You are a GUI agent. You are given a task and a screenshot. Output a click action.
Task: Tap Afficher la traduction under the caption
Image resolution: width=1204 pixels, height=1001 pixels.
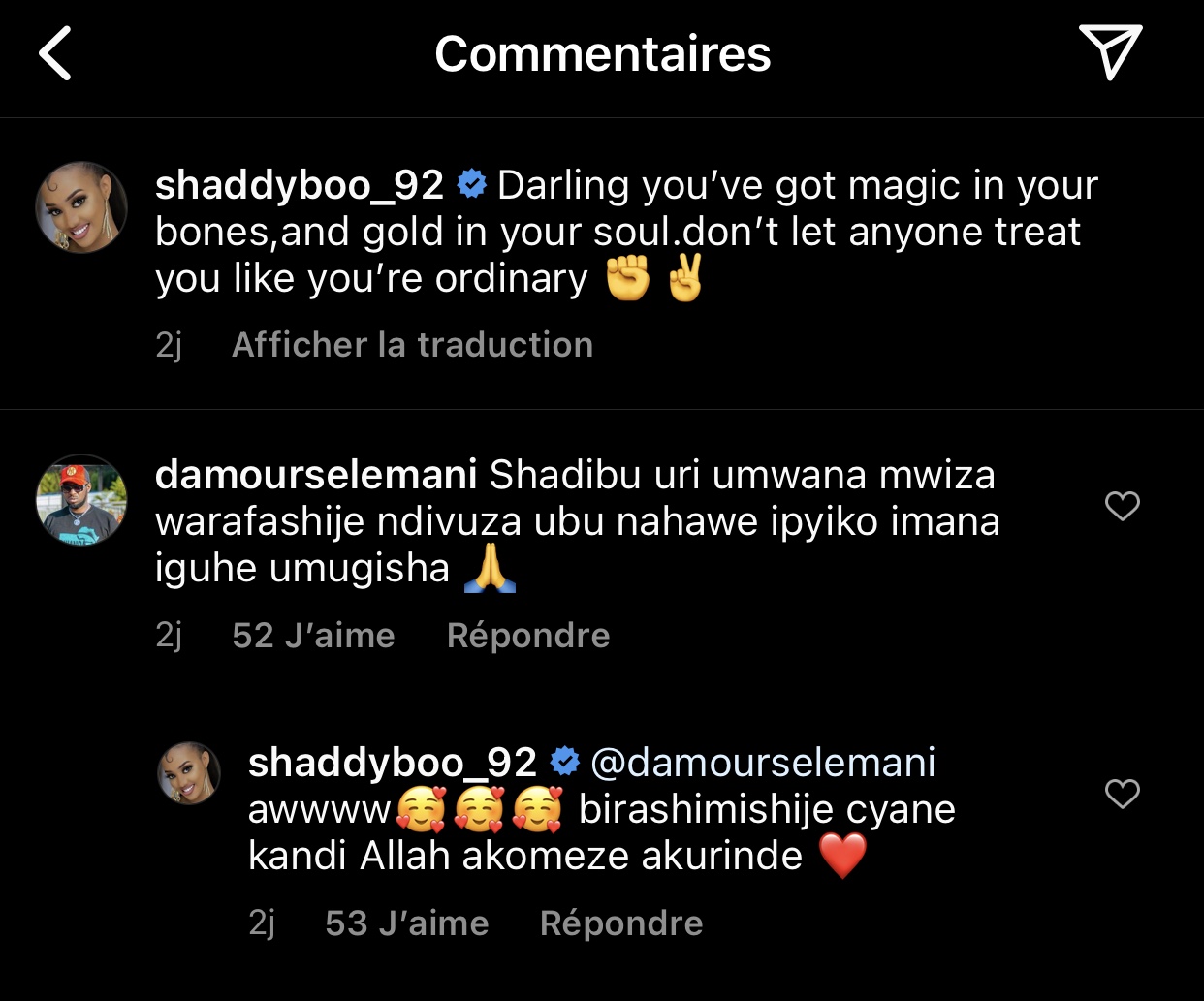(x=412, y=345)
